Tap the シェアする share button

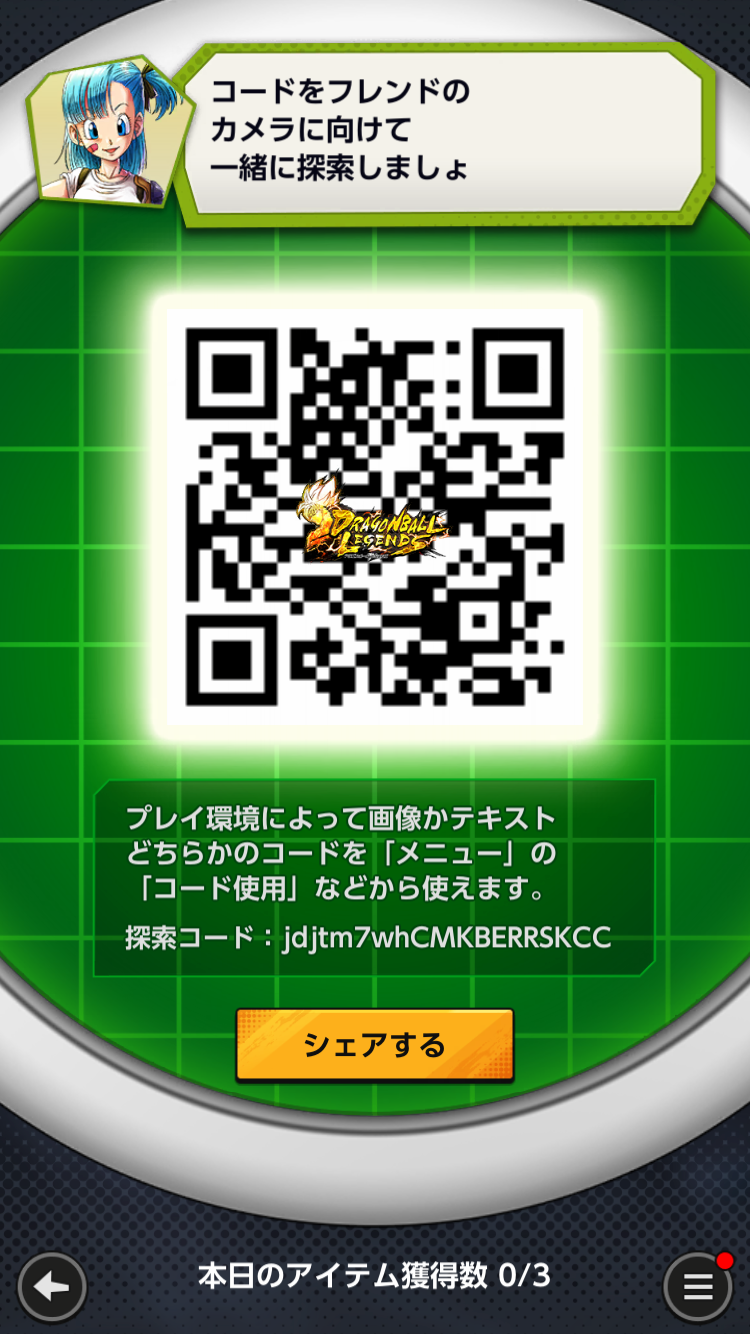[x=375, y=1045]
